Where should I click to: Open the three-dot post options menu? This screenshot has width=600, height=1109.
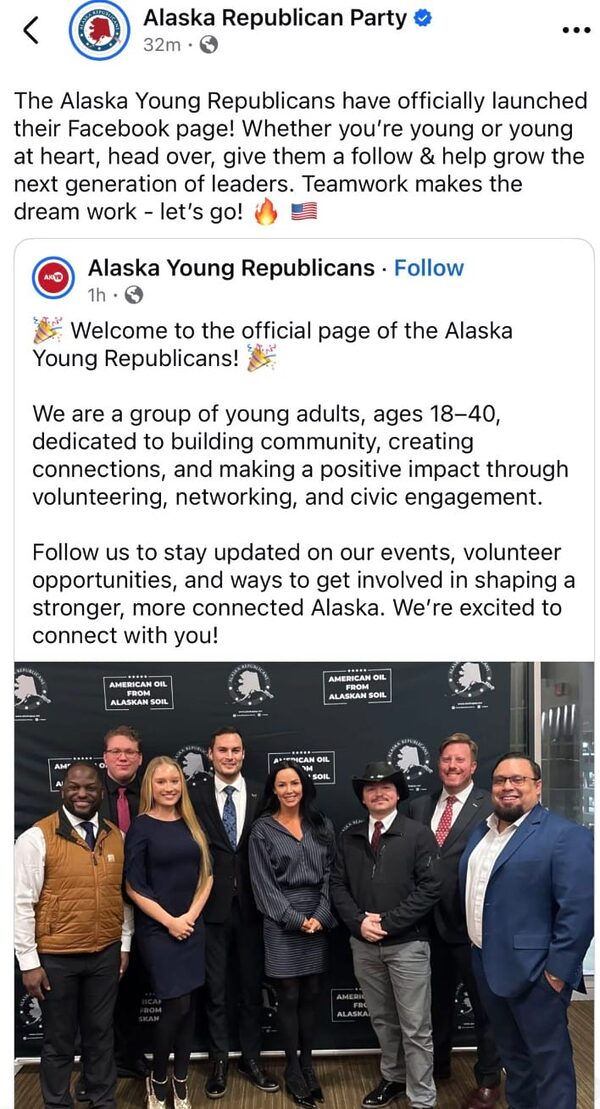576,30
